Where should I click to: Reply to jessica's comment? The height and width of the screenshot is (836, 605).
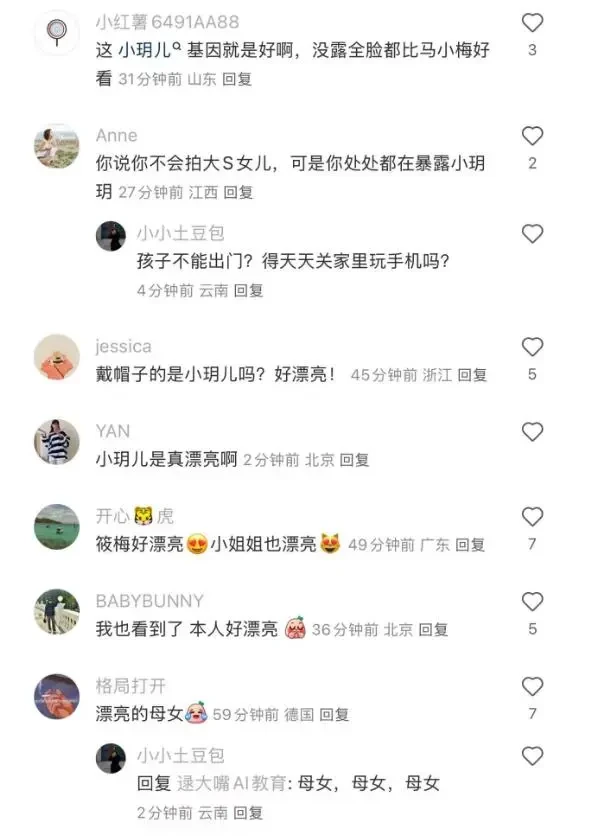(x=472, y=375)
